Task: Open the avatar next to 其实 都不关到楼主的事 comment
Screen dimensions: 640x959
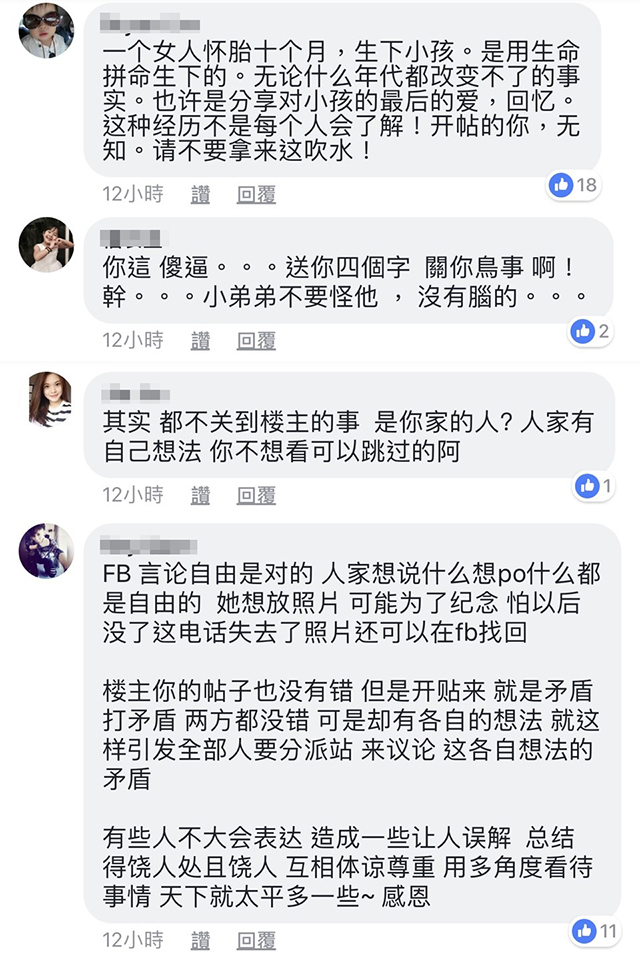Action: point(47,399)
